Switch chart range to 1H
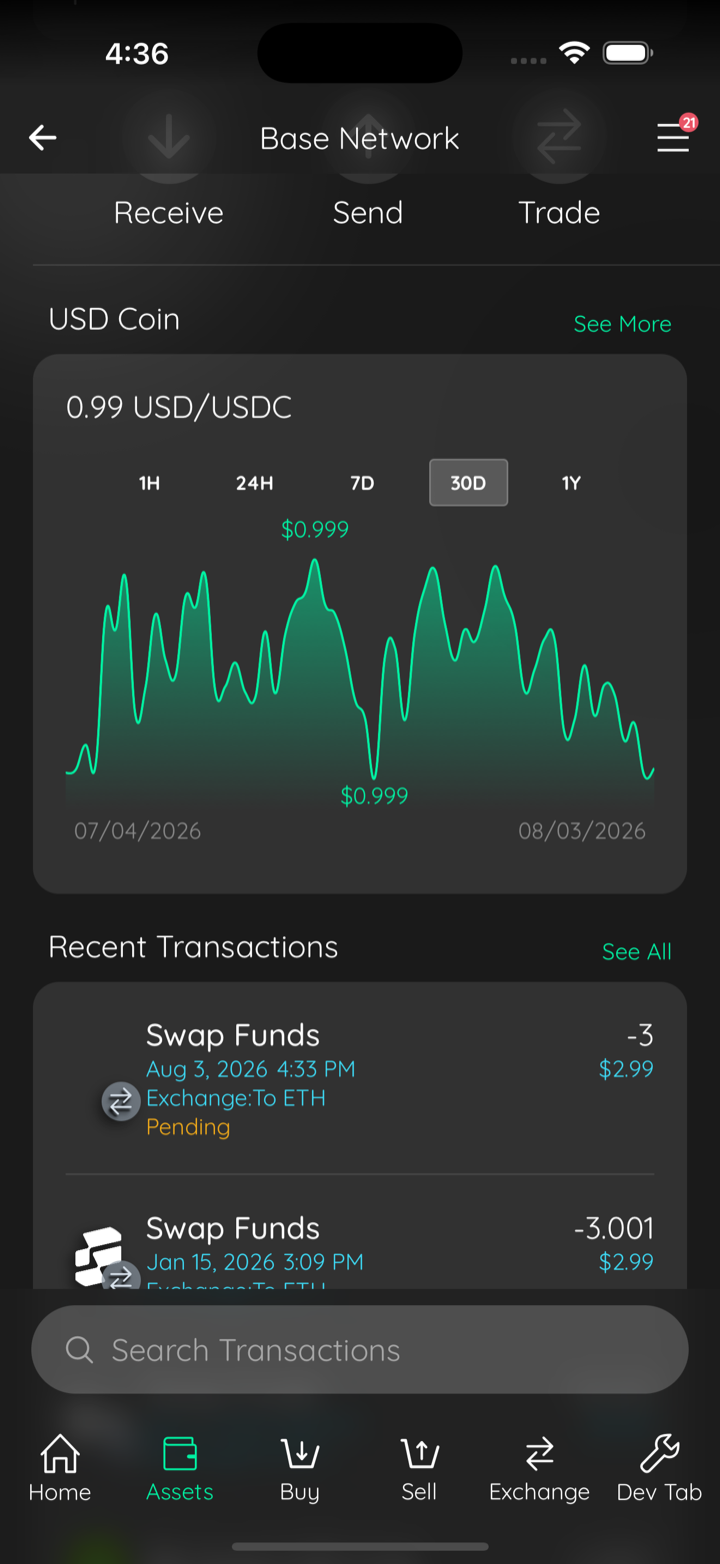Viewport: 720px width, 1564px height. 149,483
